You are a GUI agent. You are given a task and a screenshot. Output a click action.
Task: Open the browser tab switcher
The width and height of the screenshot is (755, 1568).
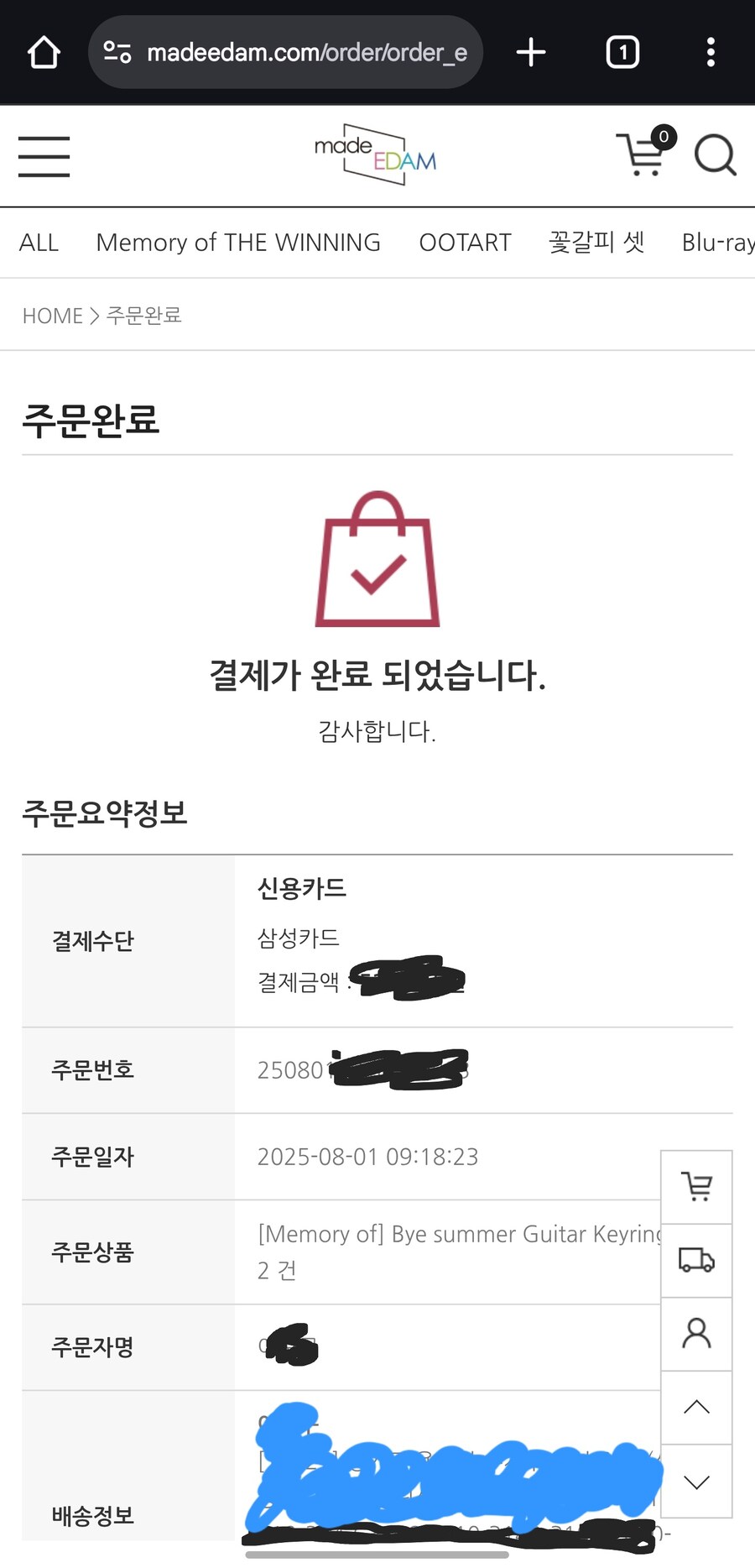point(622,52)
